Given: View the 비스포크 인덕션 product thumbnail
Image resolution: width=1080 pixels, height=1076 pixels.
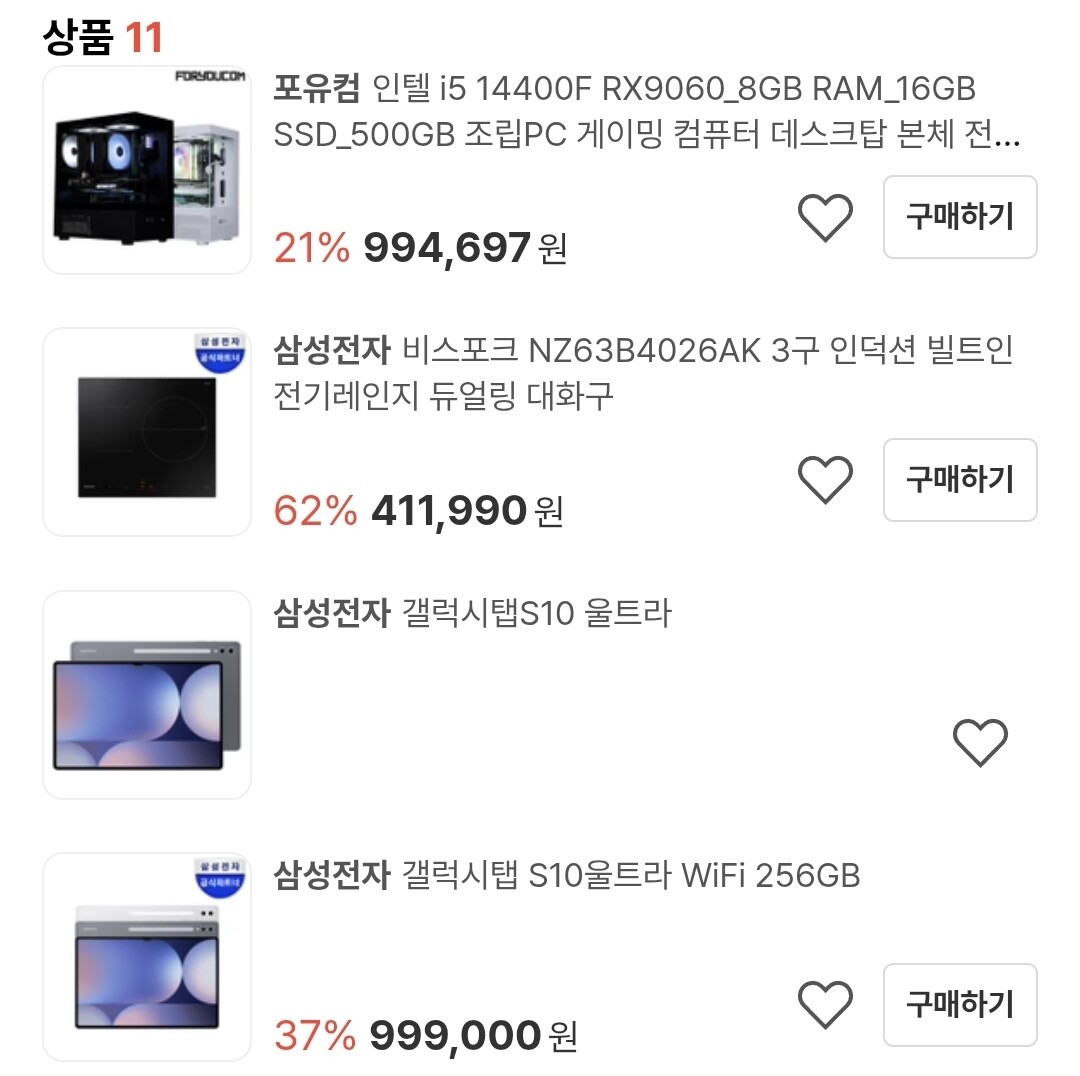Looking at the screenshot, I should (x=147, y=432).
